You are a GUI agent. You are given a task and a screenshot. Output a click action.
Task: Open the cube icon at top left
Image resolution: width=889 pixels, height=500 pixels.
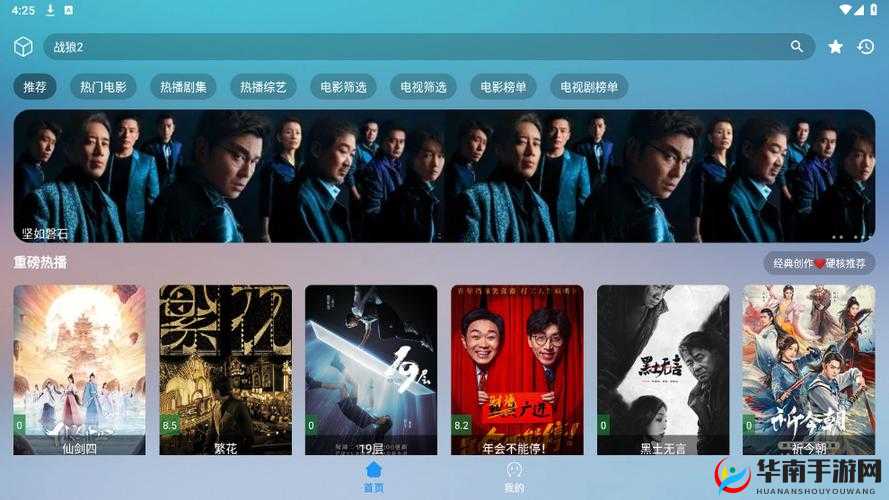click(x=23, y=47)
